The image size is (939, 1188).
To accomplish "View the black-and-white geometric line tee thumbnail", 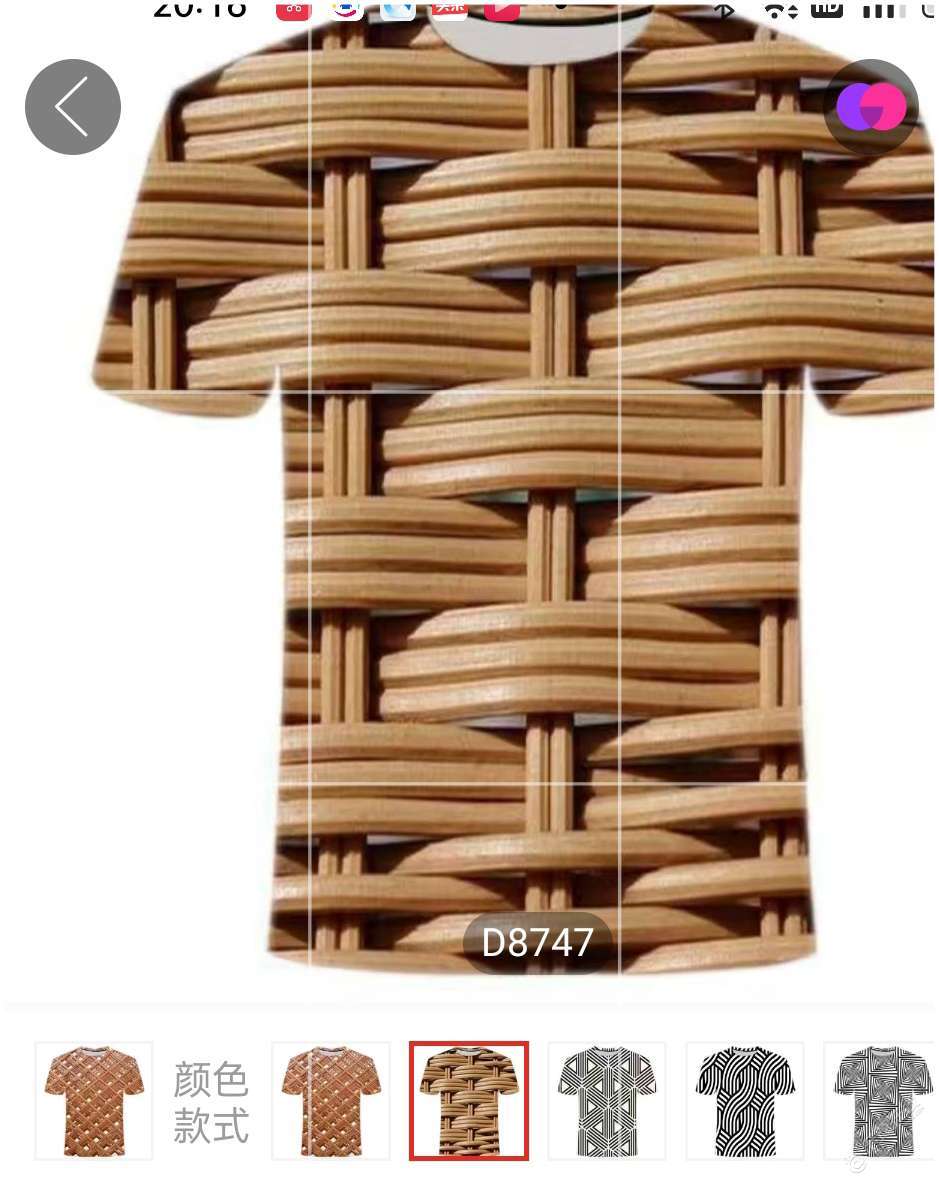I will 607,1100.
